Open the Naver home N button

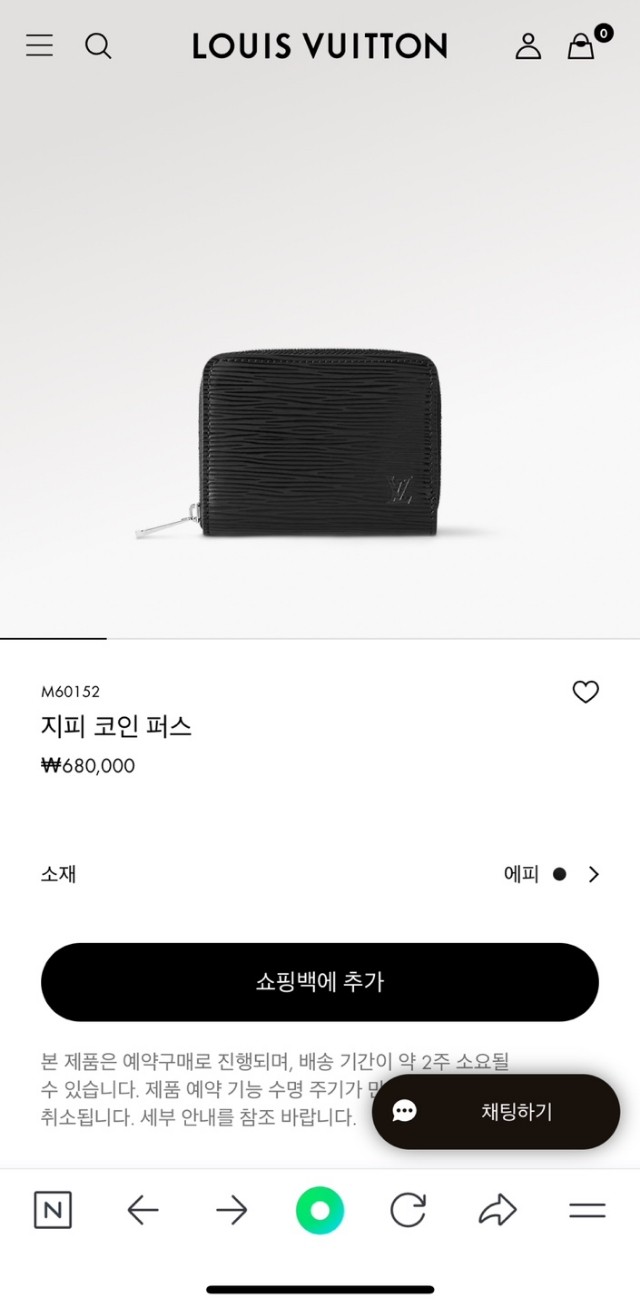pyautogui.click(x=52, y=1211)
